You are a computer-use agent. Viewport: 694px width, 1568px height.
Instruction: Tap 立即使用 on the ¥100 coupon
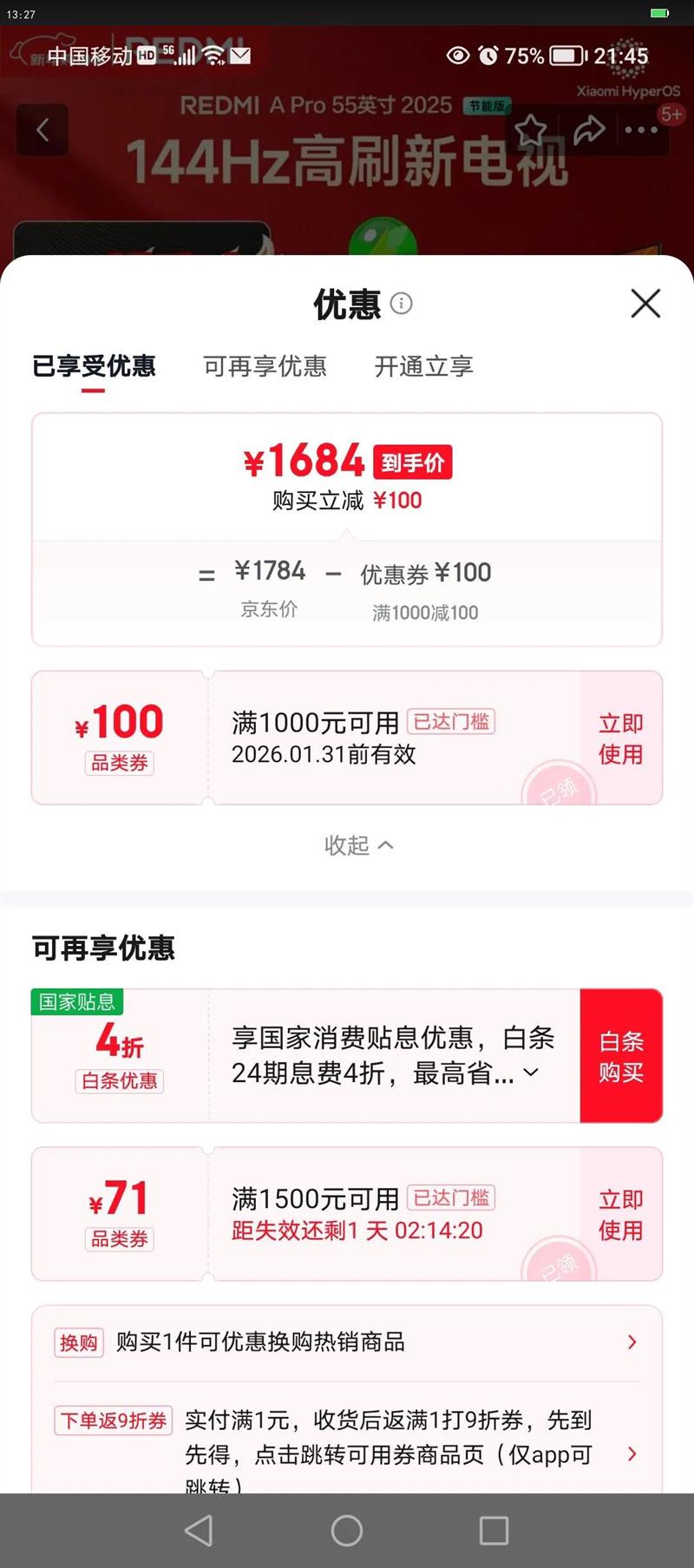click(620, 737)
